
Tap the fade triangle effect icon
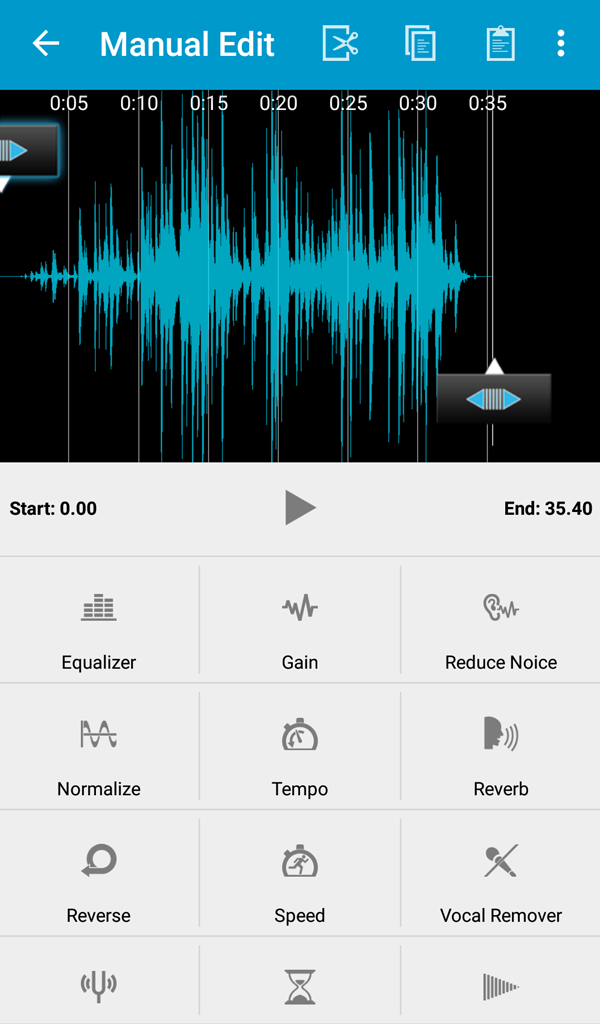[501, 987]
